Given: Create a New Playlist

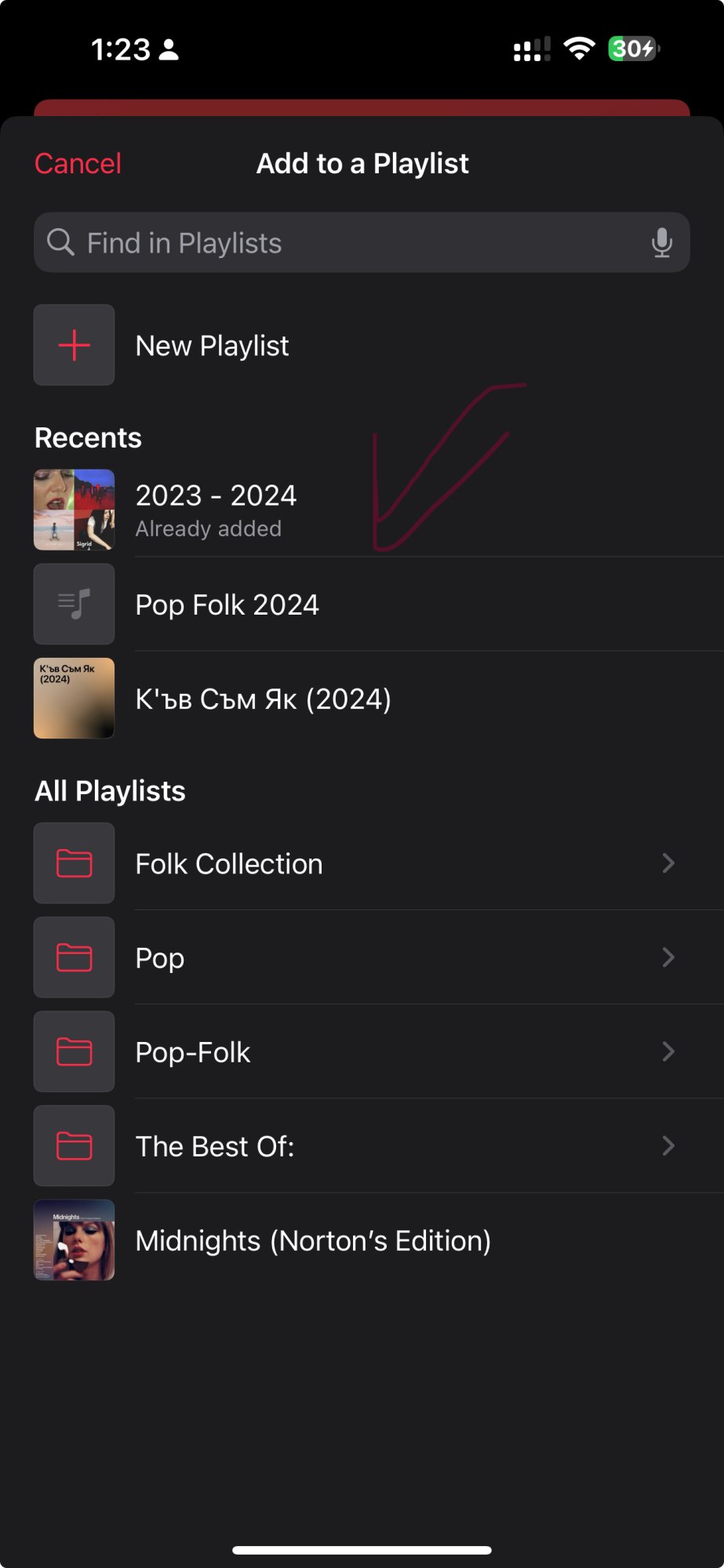Looking at the screenshot, I should tap(212, 346).
